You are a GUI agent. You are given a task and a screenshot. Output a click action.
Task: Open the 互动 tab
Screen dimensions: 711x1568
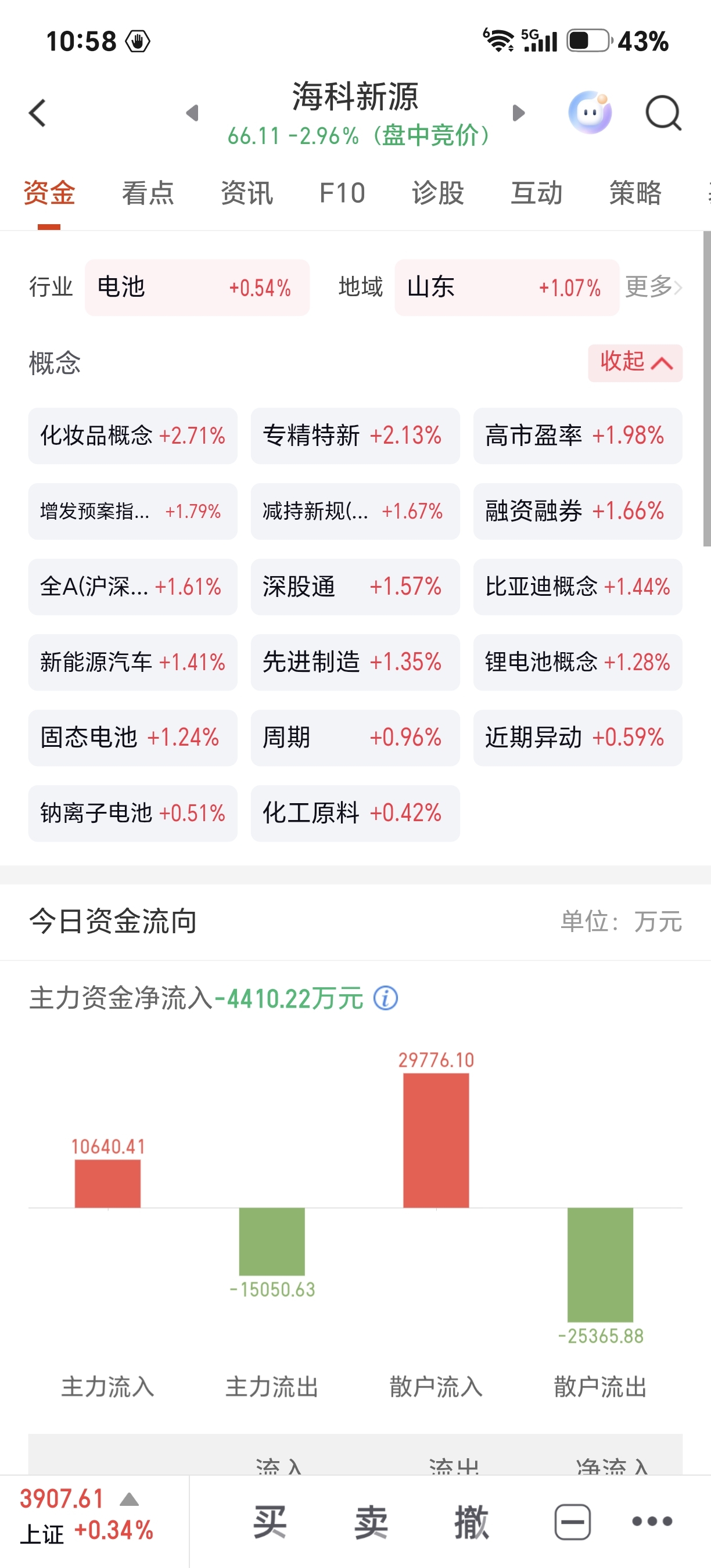(536, 193)
